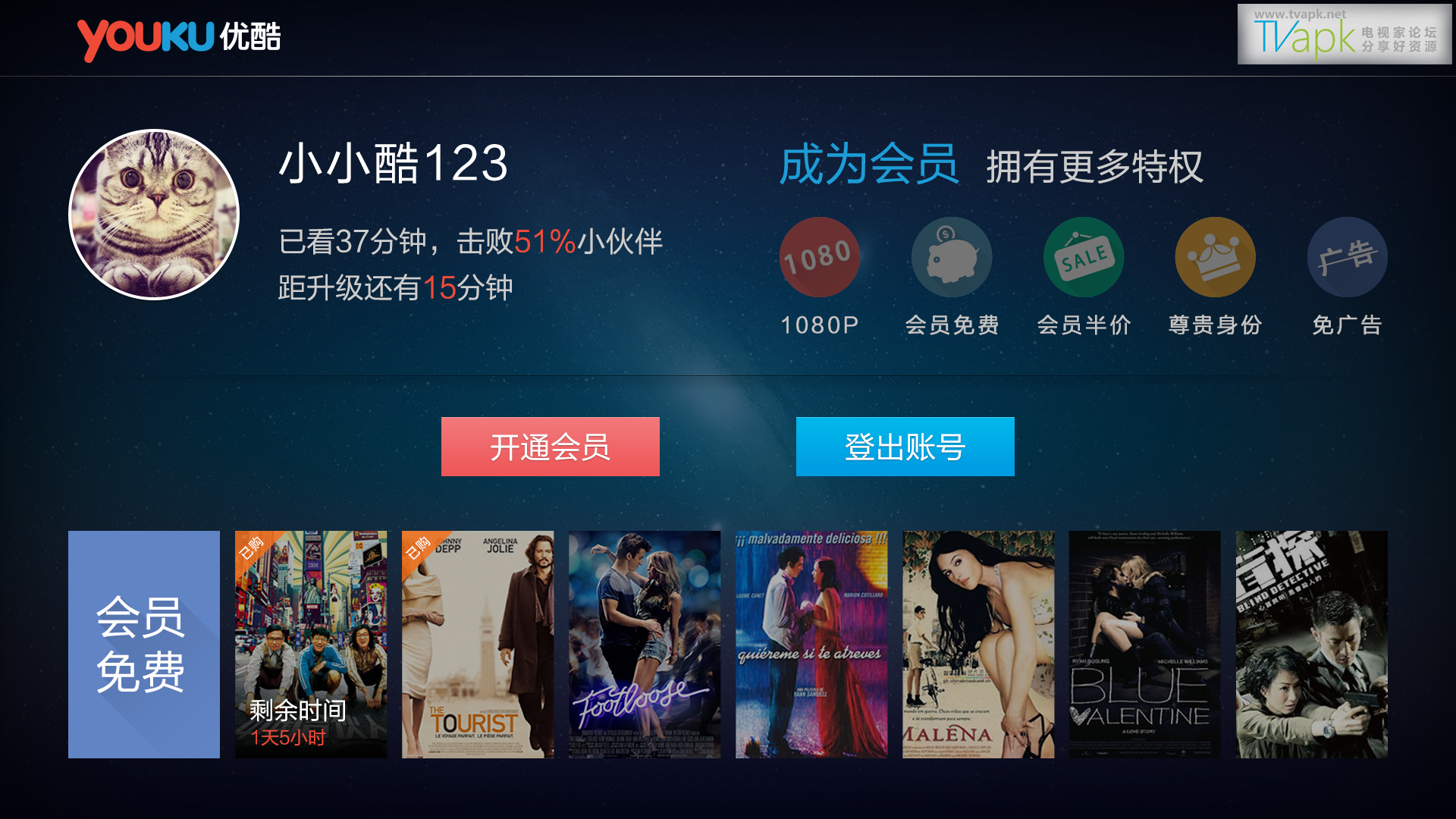This screenshot has height=819, width=1456.
Task: Open the Blind Detective movie poster
Action: [x=1312, y=644]
